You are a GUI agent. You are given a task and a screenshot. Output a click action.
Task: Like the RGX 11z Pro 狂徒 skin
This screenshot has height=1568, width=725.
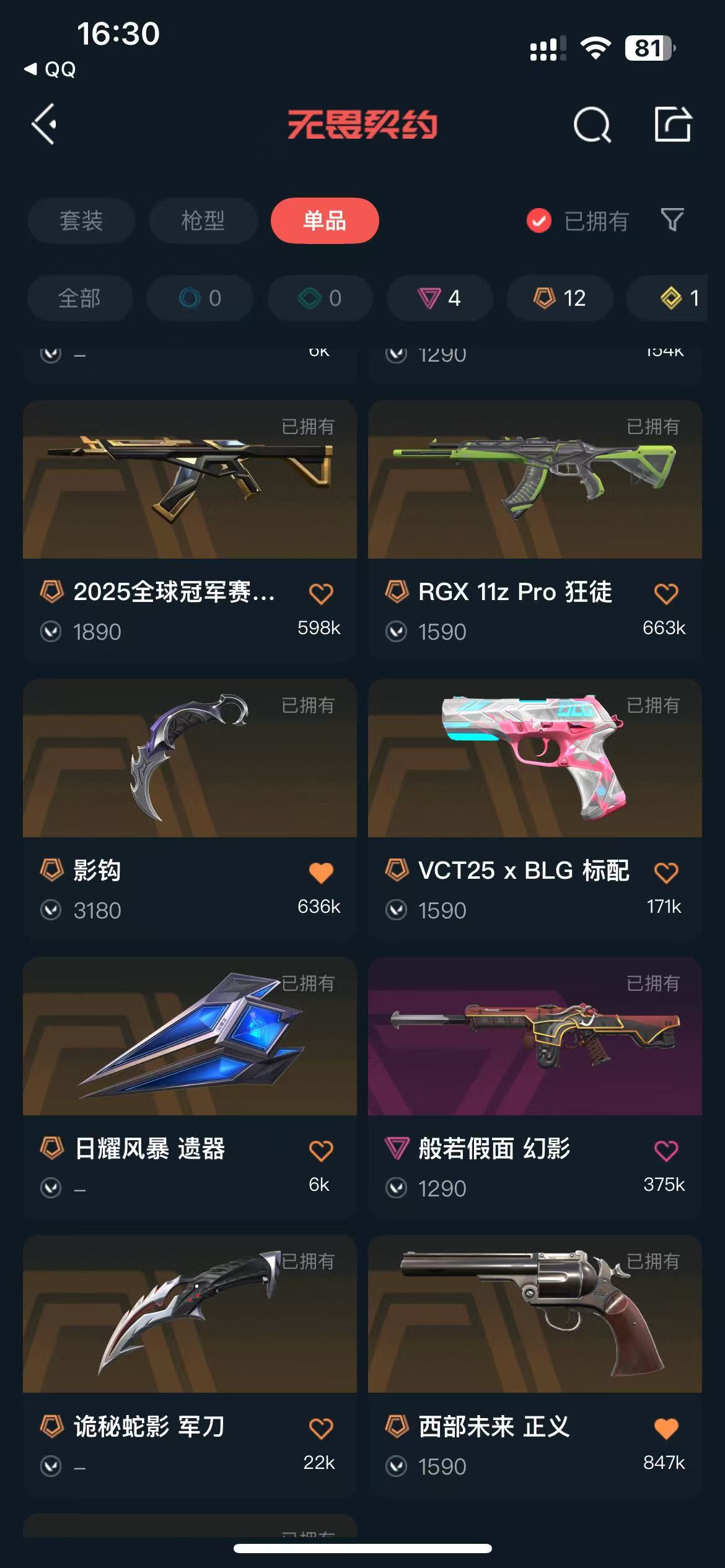[x=666, y=594]
